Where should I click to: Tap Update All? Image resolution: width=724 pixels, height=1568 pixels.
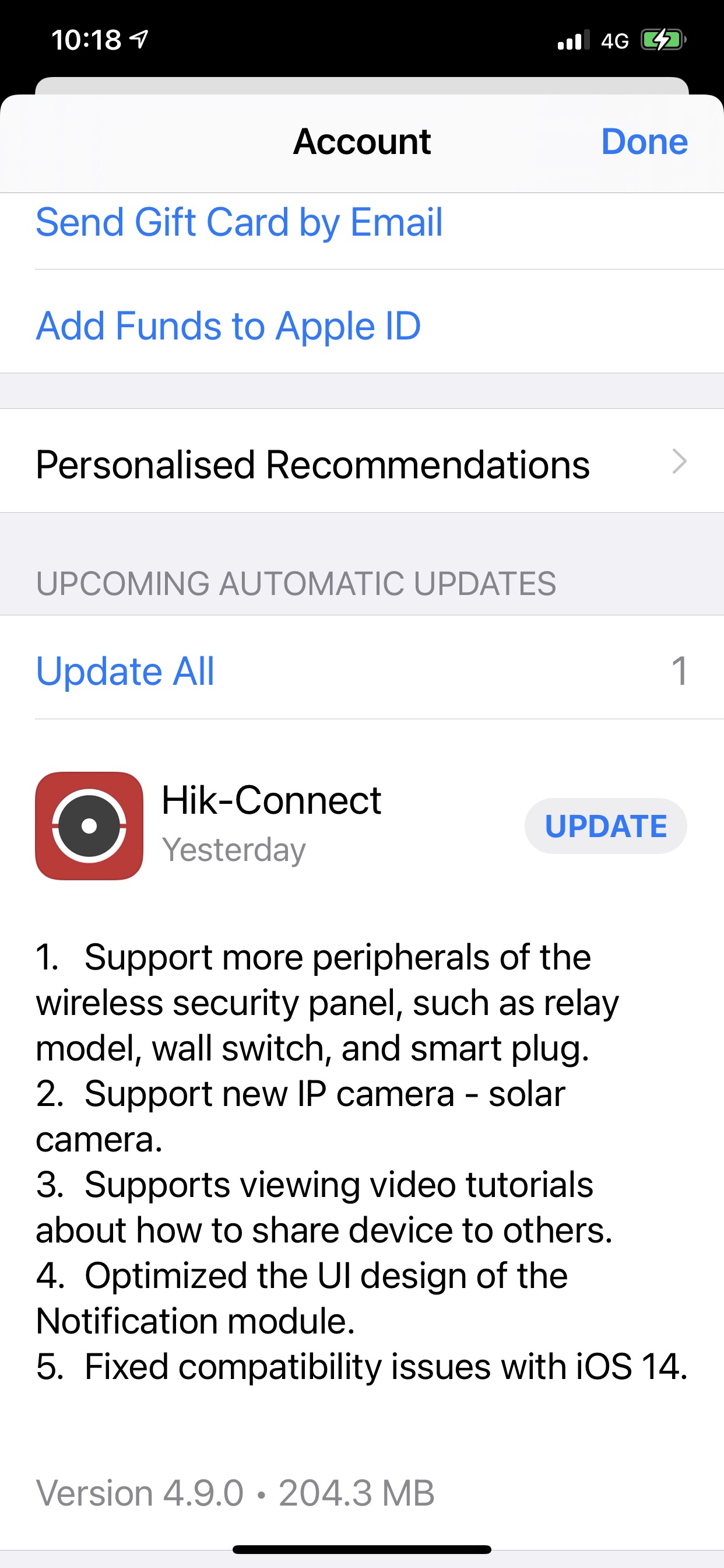pyautogui.click(x=125, y=671)
